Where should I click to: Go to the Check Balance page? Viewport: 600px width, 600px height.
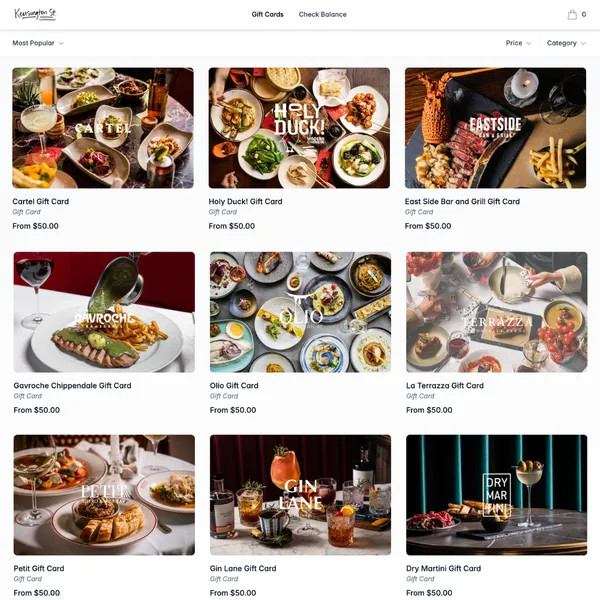pos(322,15)
